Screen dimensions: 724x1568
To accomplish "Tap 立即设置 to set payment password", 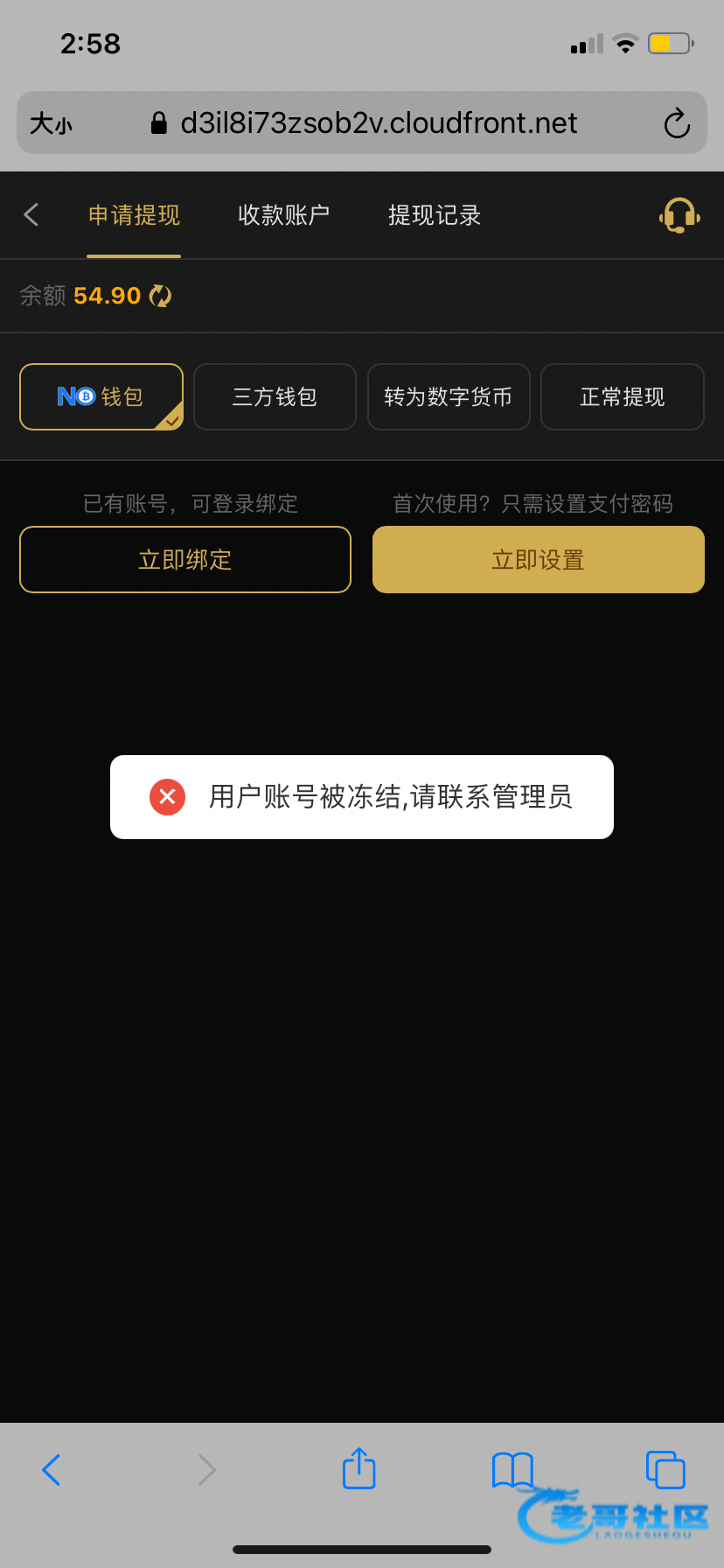I will tap(539, 560).
